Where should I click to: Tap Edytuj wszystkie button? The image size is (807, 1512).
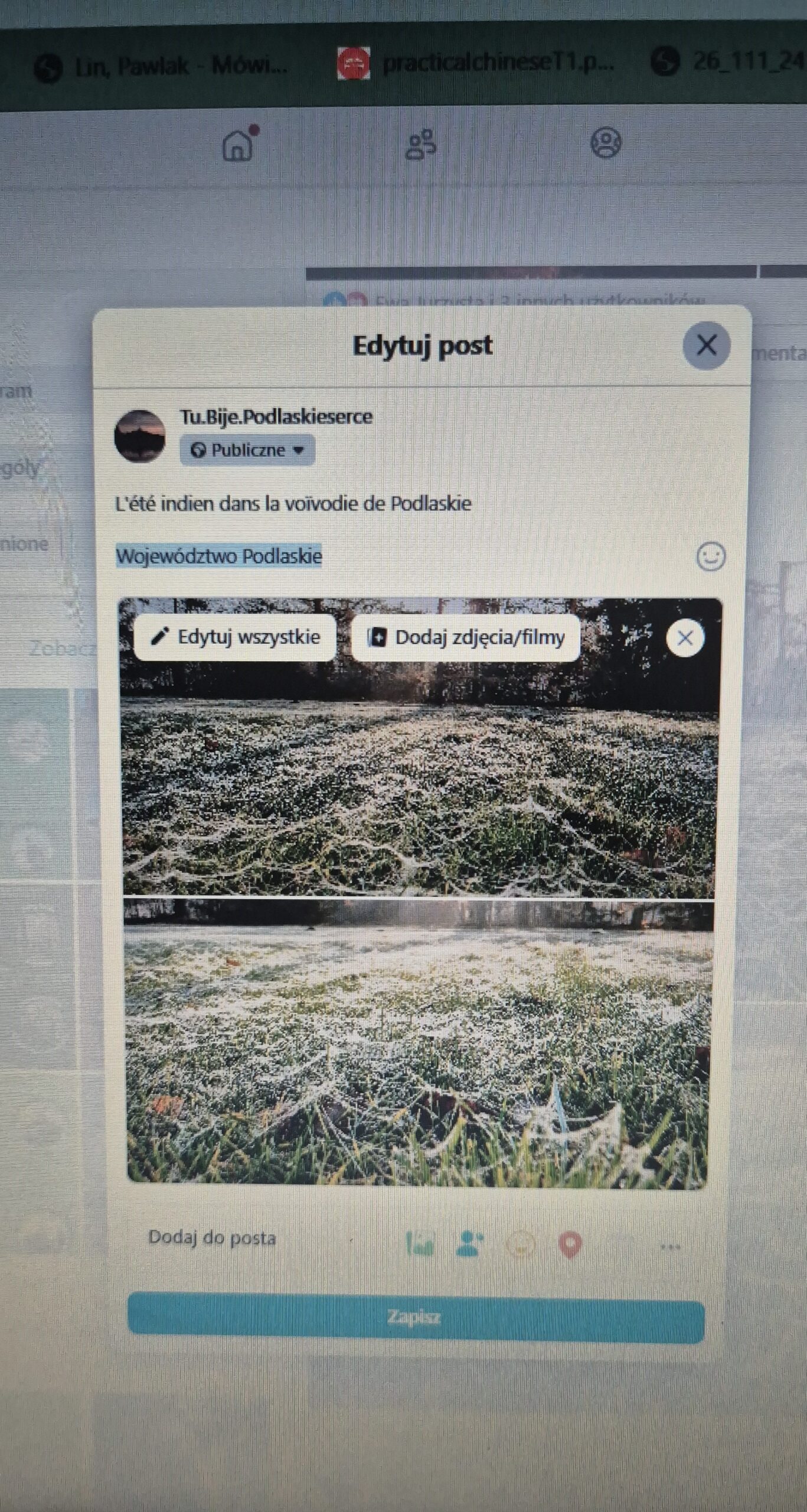tap(236, 637)
